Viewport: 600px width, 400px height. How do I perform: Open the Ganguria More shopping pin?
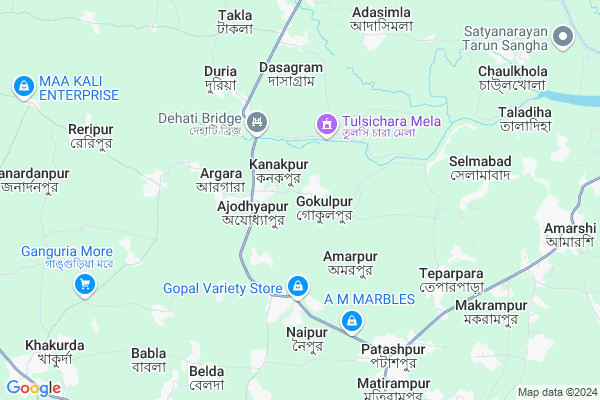(84, 285)
